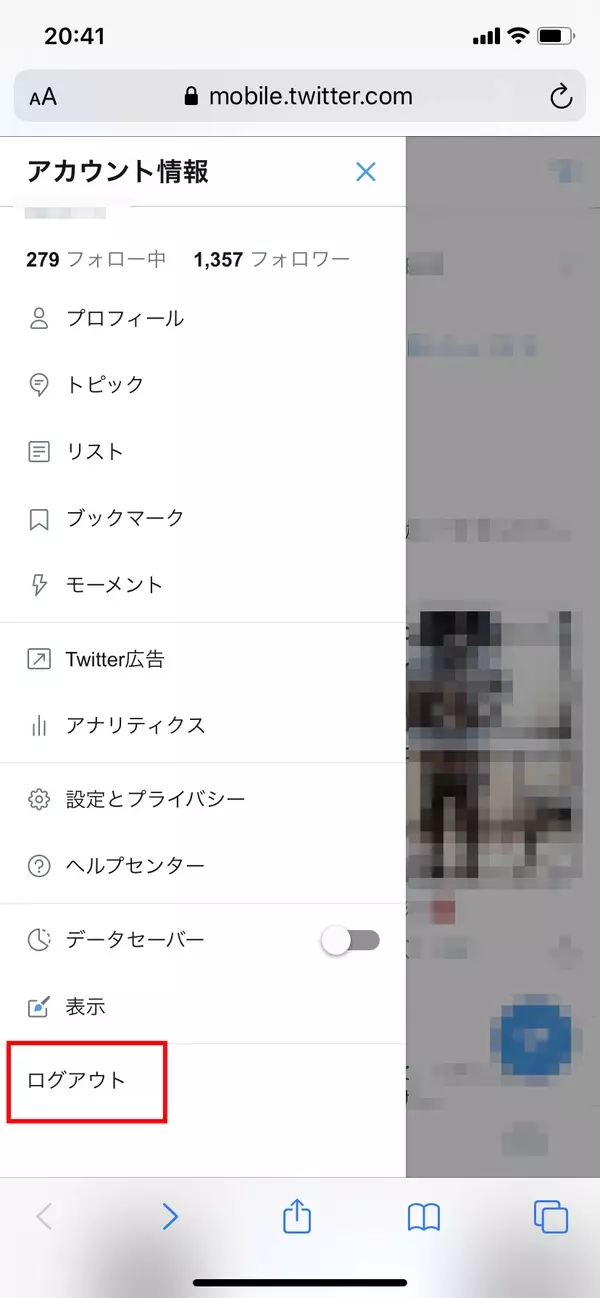Viewport: 600px width, 1298px height.
Task: Open 設定とプライバシー
Action: pos(203,800)
